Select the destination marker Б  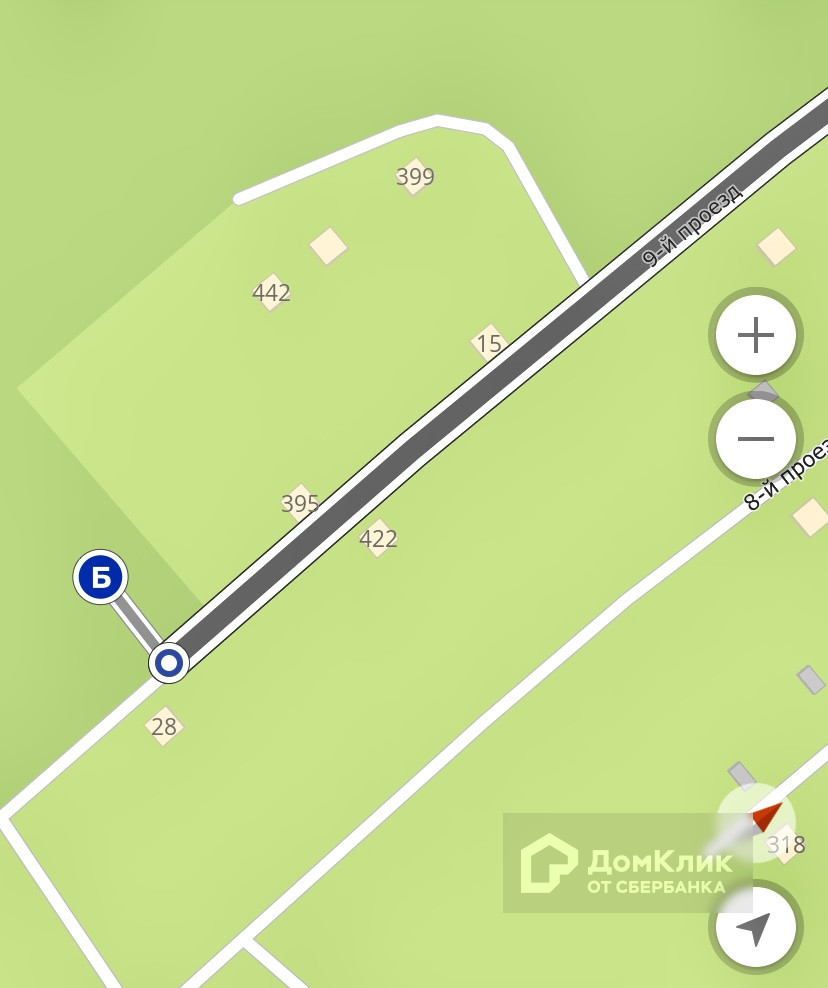tap(100, 577)
